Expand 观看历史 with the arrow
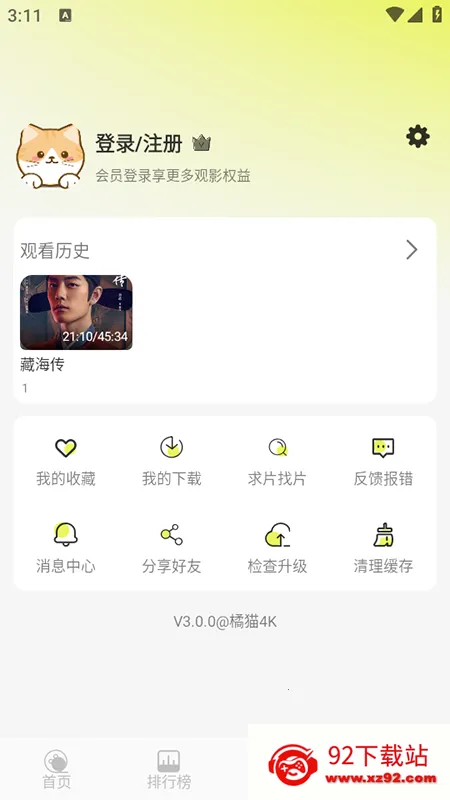Screen dimensions: 450x800 click(x=412, y=250)
